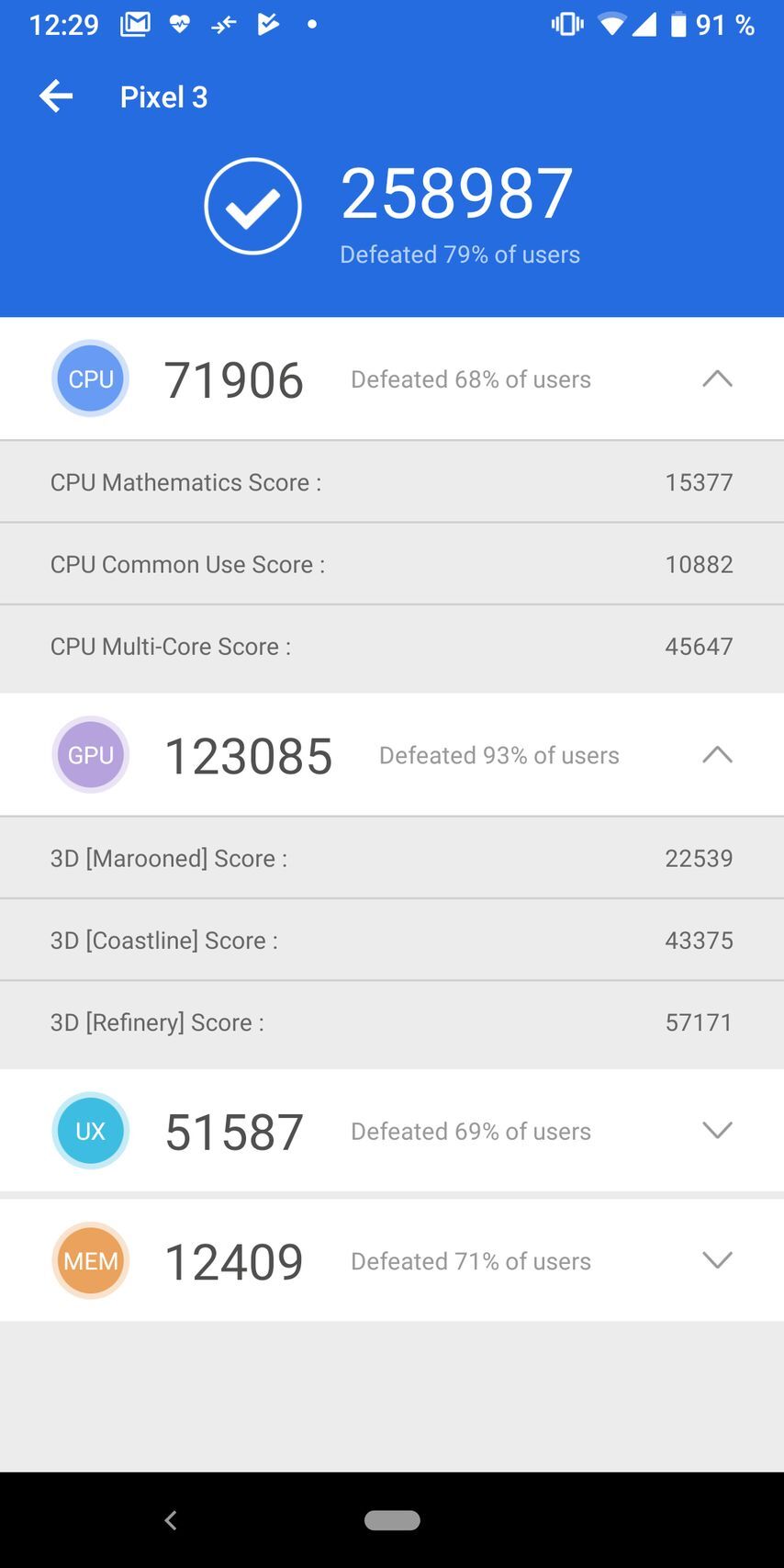Tap the system back button
The image size is (784, 1568).
[x=171, y=1520]
